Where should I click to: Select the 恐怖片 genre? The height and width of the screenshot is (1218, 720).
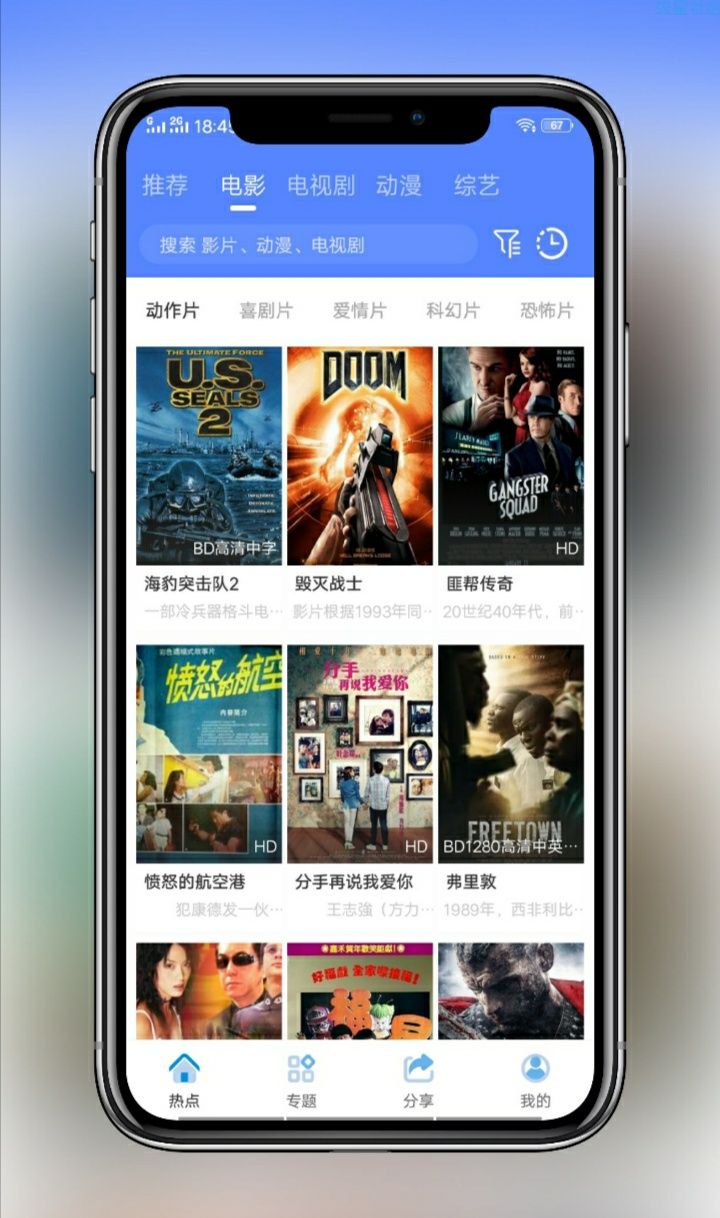(x=546, y=311)
